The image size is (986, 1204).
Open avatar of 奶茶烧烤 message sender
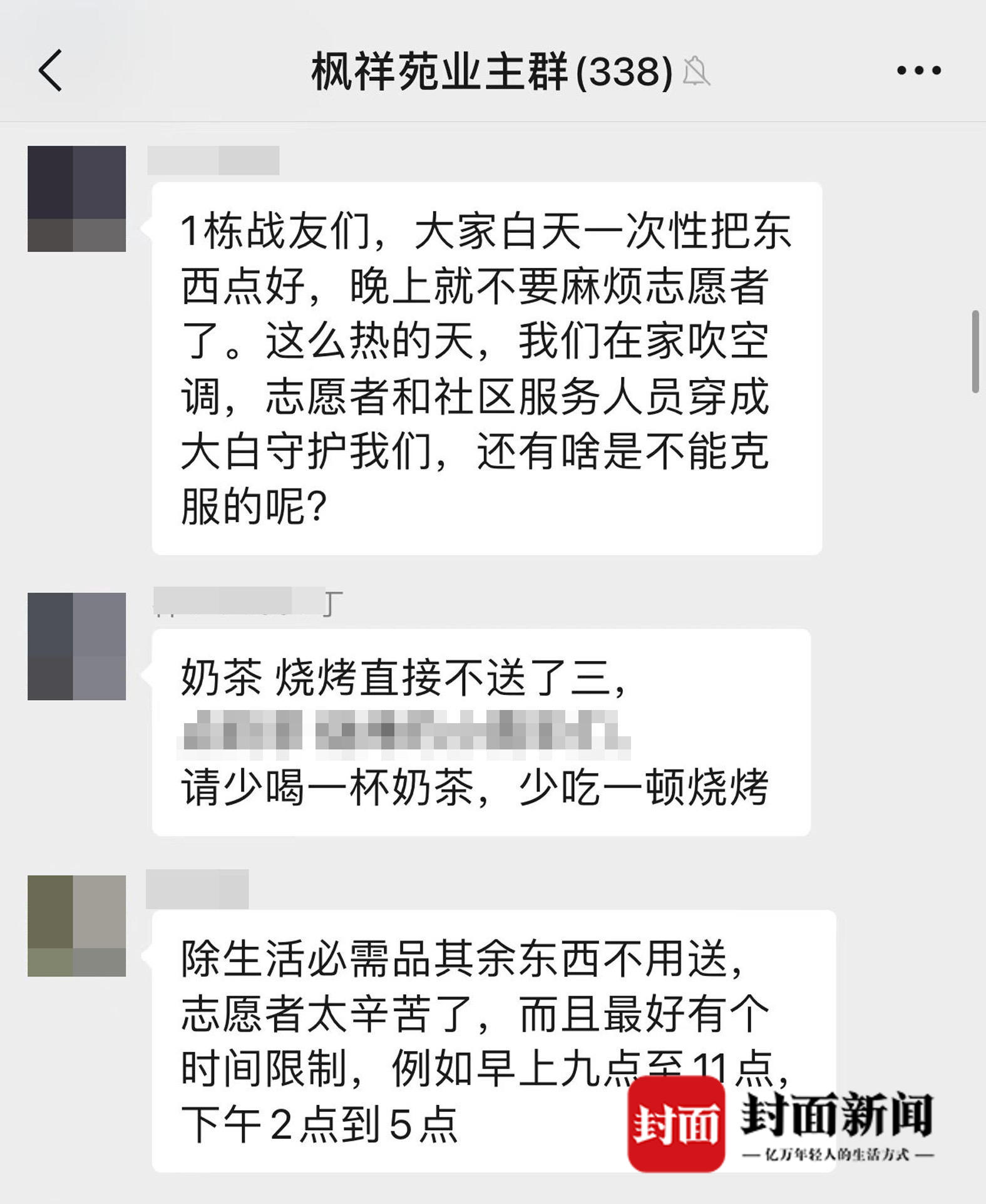(76, 646)
